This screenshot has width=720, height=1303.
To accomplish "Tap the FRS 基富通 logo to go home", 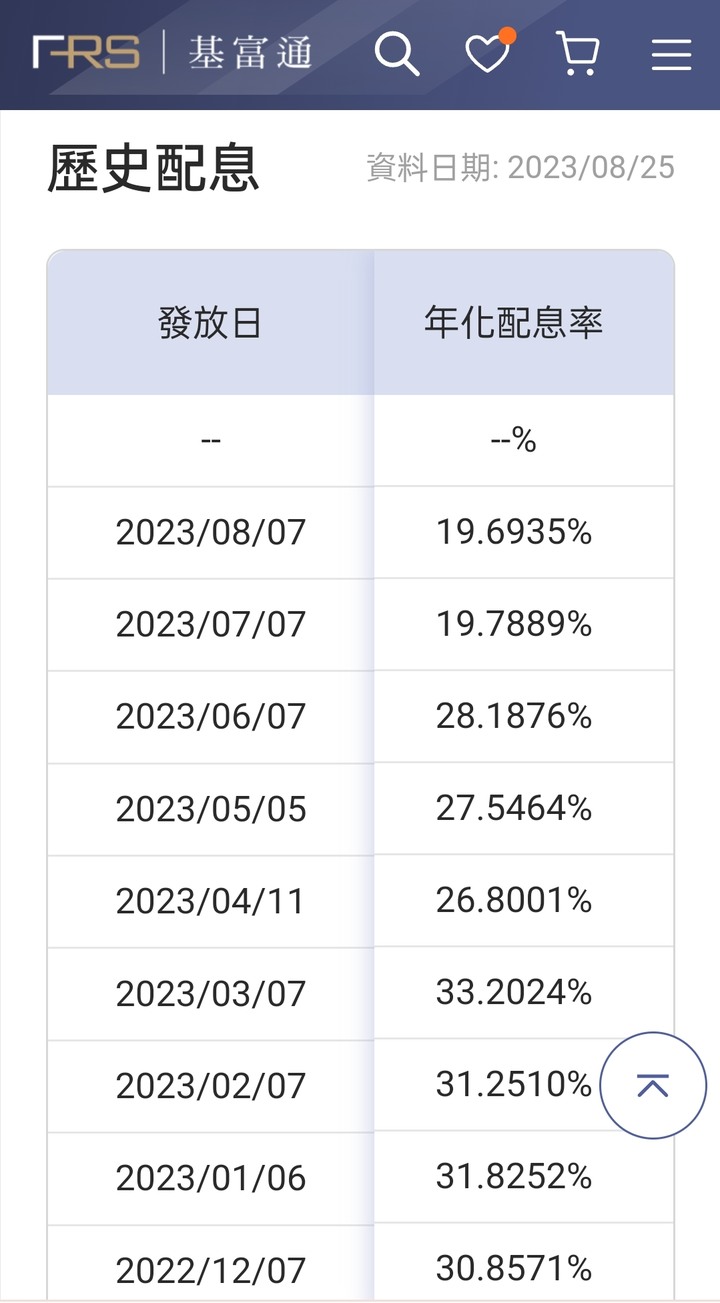I will click(x=171, y=53).
